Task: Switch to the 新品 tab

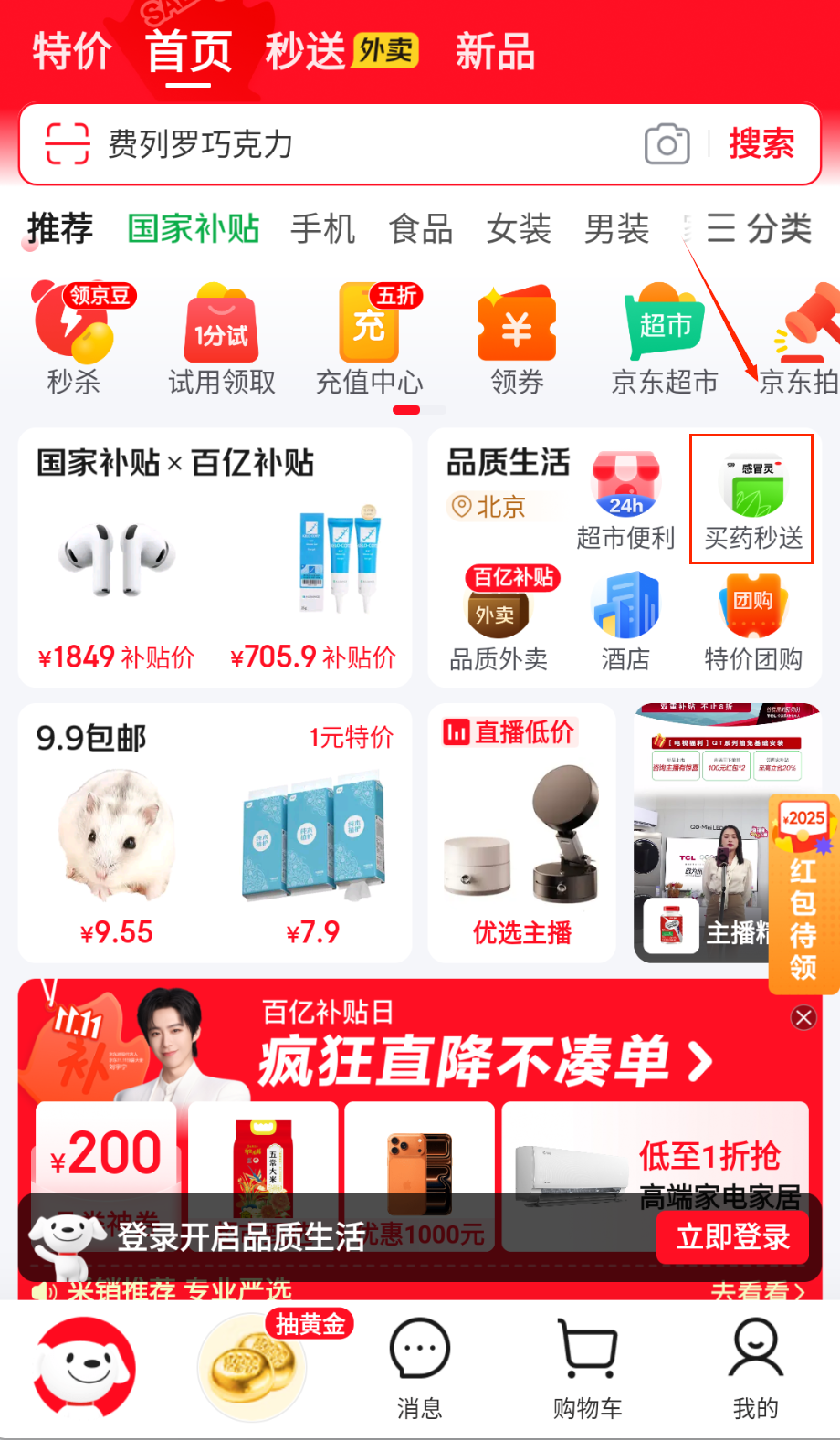Action: [495, 51]
